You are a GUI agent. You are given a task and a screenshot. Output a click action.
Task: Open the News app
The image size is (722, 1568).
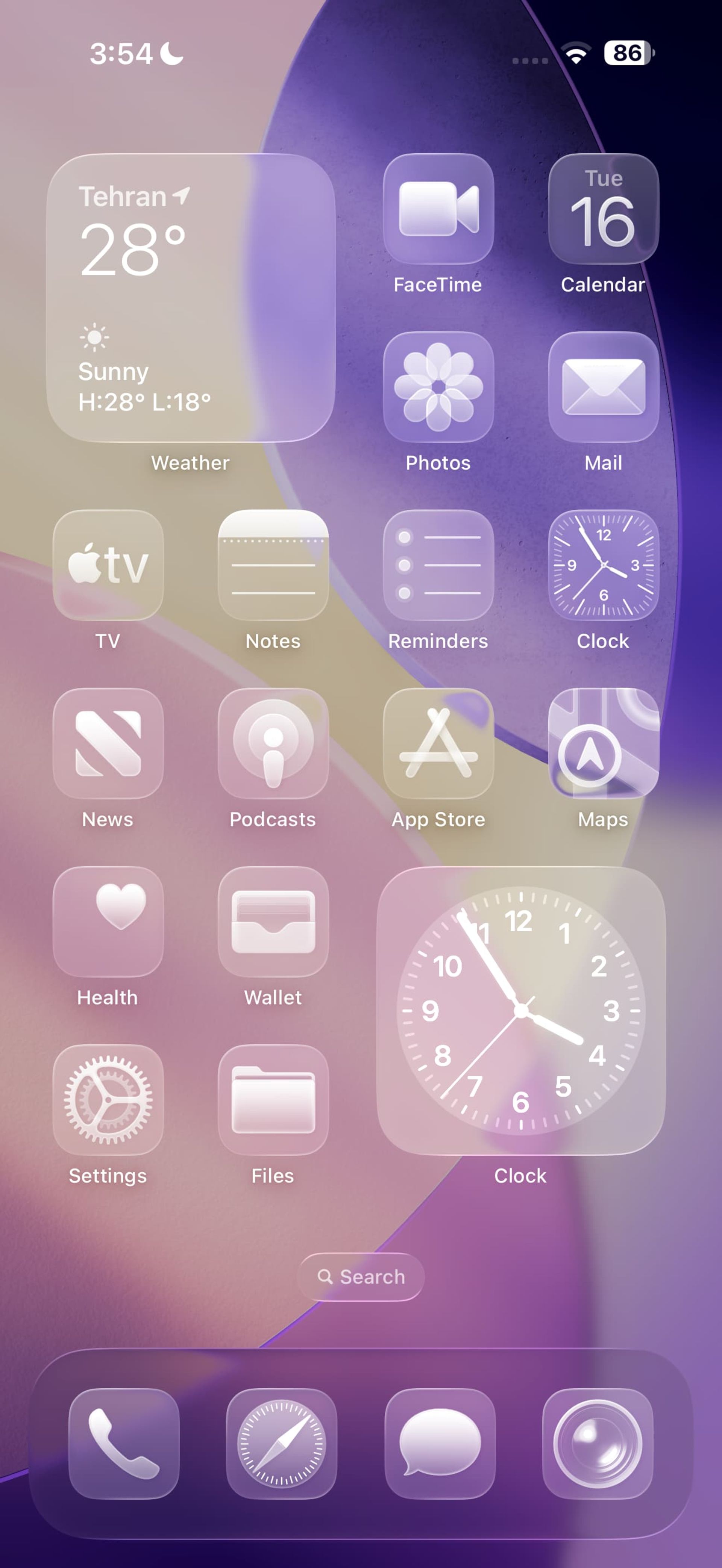(108, 743)
